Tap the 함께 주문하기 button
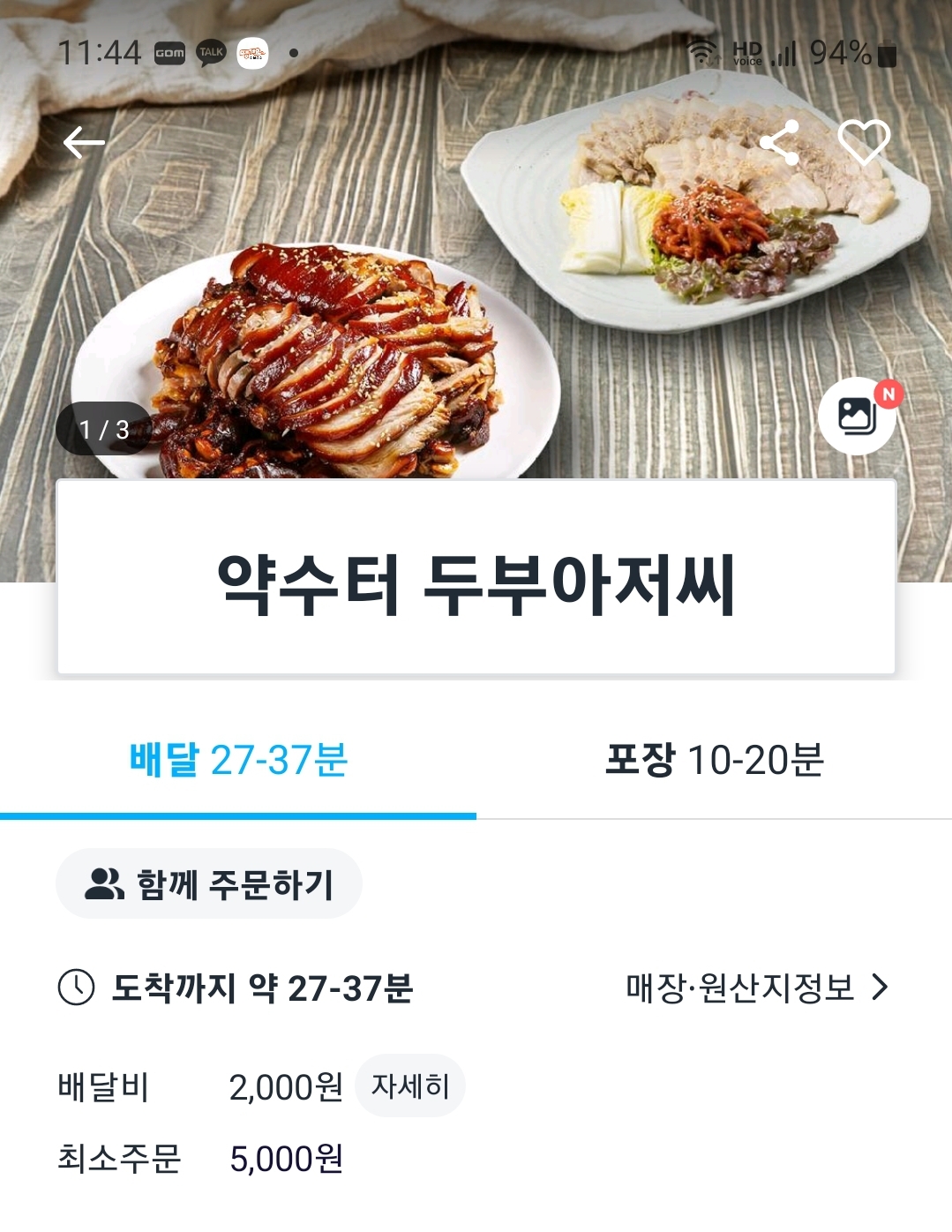This screenshot has height=1232, width=952. click(209, 883)
